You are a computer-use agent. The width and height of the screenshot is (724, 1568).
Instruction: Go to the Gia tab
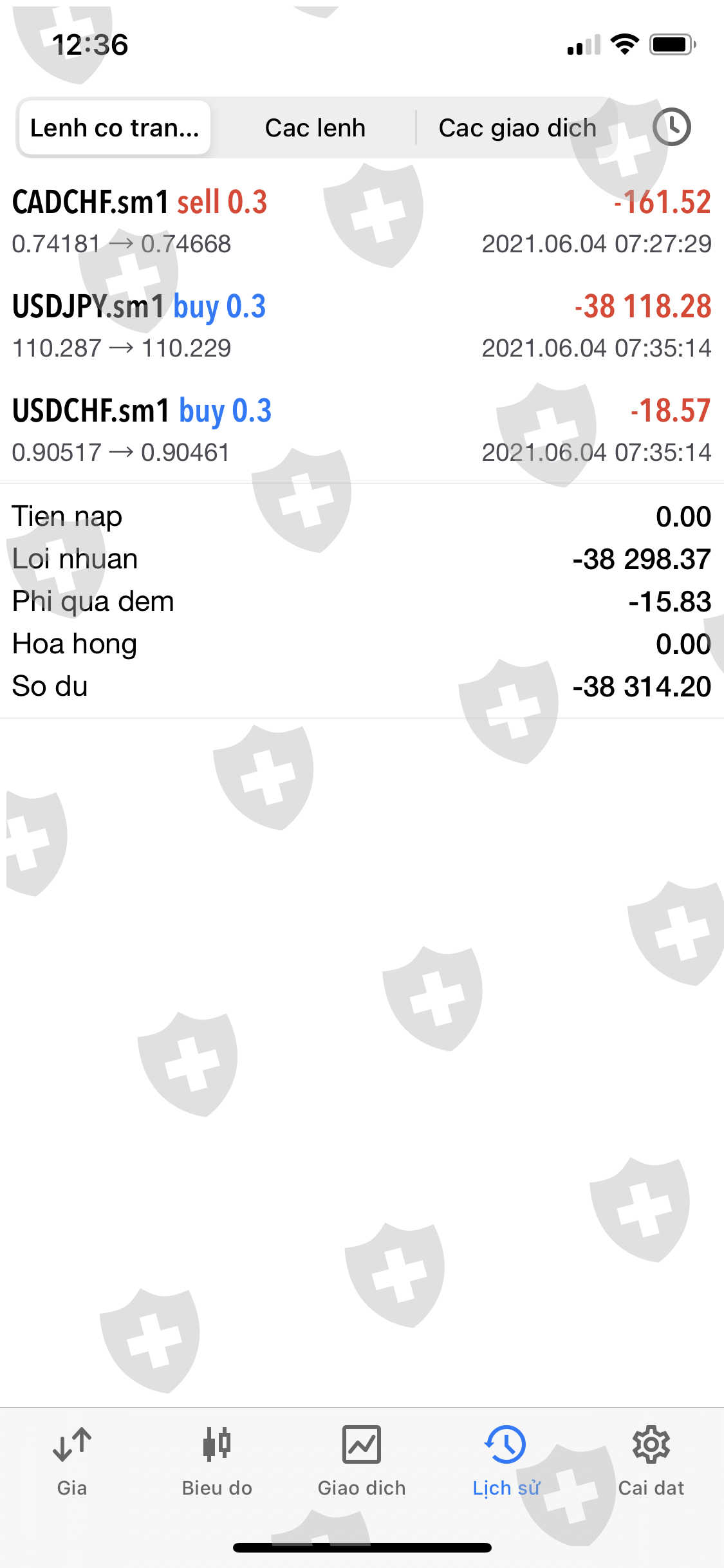[x=72, y=1460]
